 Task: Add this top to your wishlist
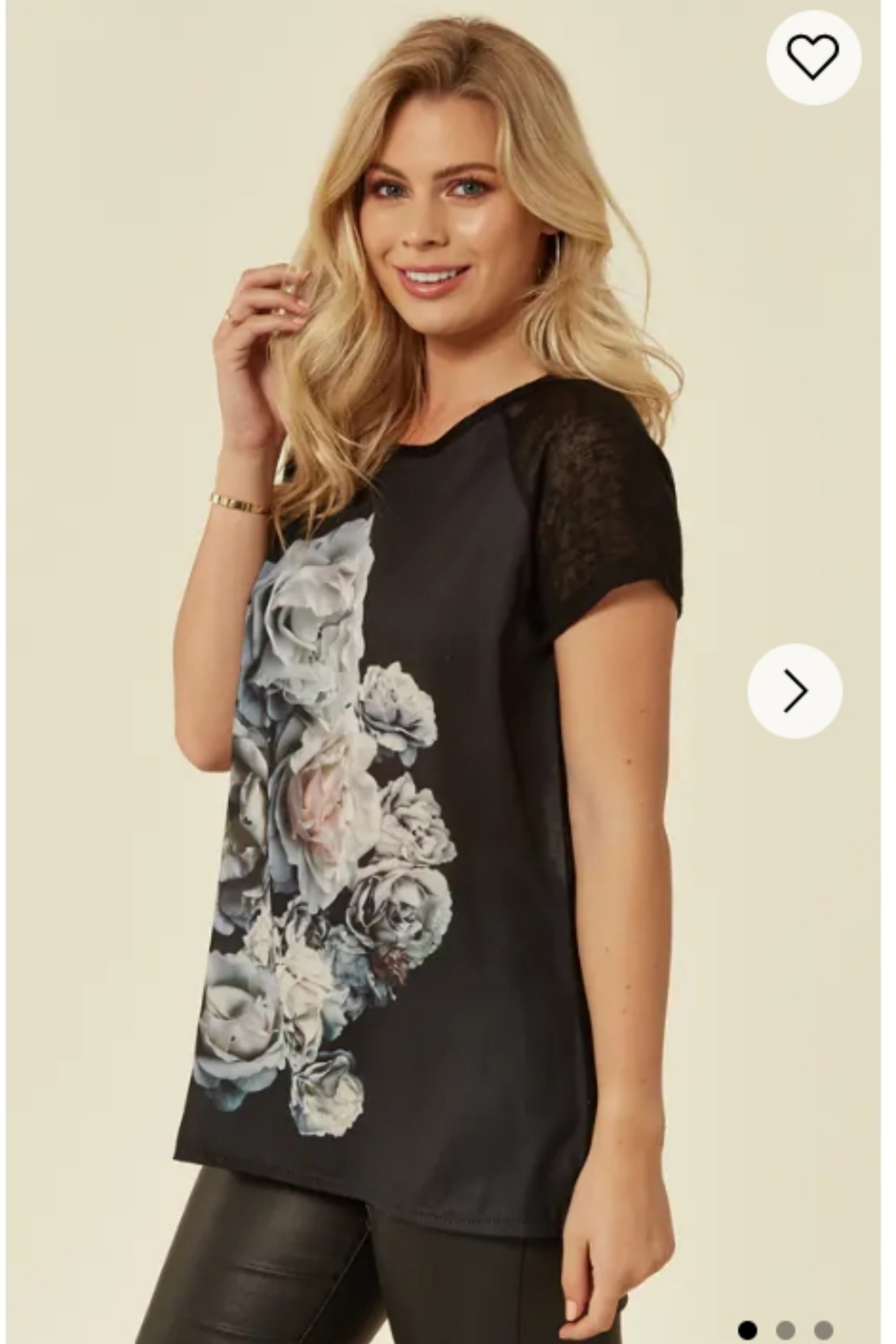coord(813,57)
